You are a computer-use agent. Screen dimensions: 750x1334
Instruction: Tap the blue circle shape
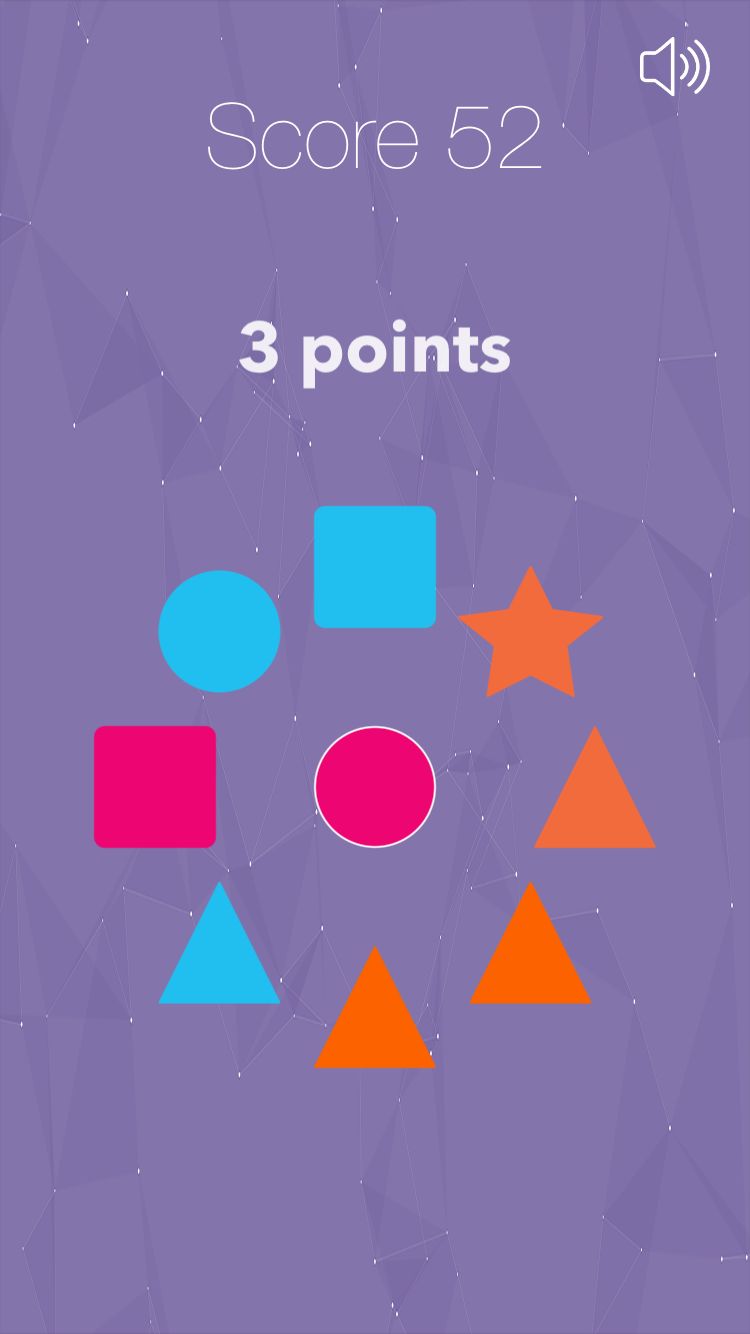(x=219, y=631)
